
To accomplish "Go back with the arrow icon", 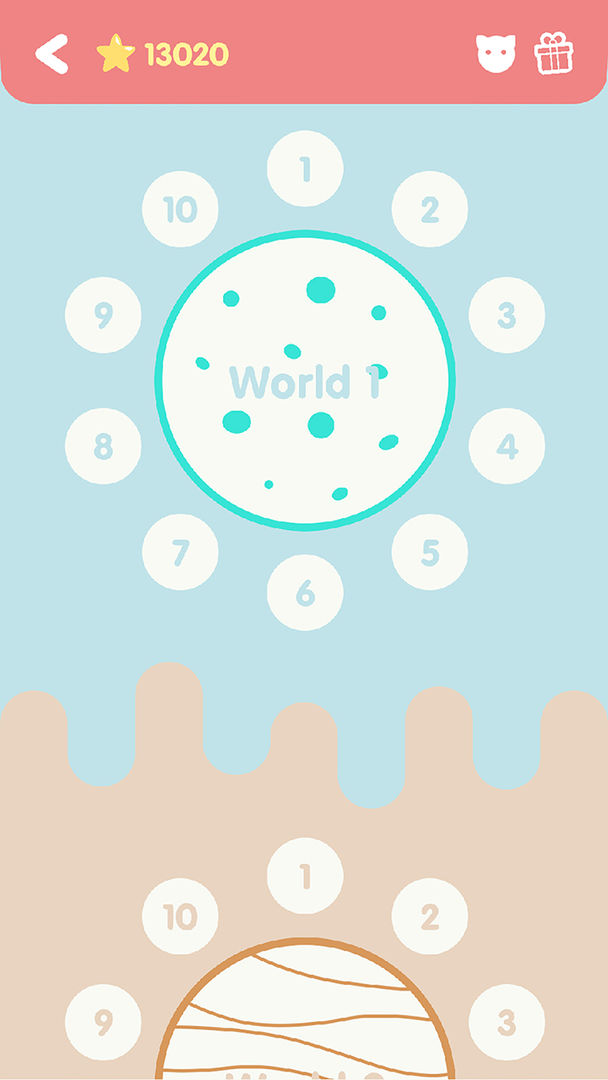I will click(x=52, y=54).
